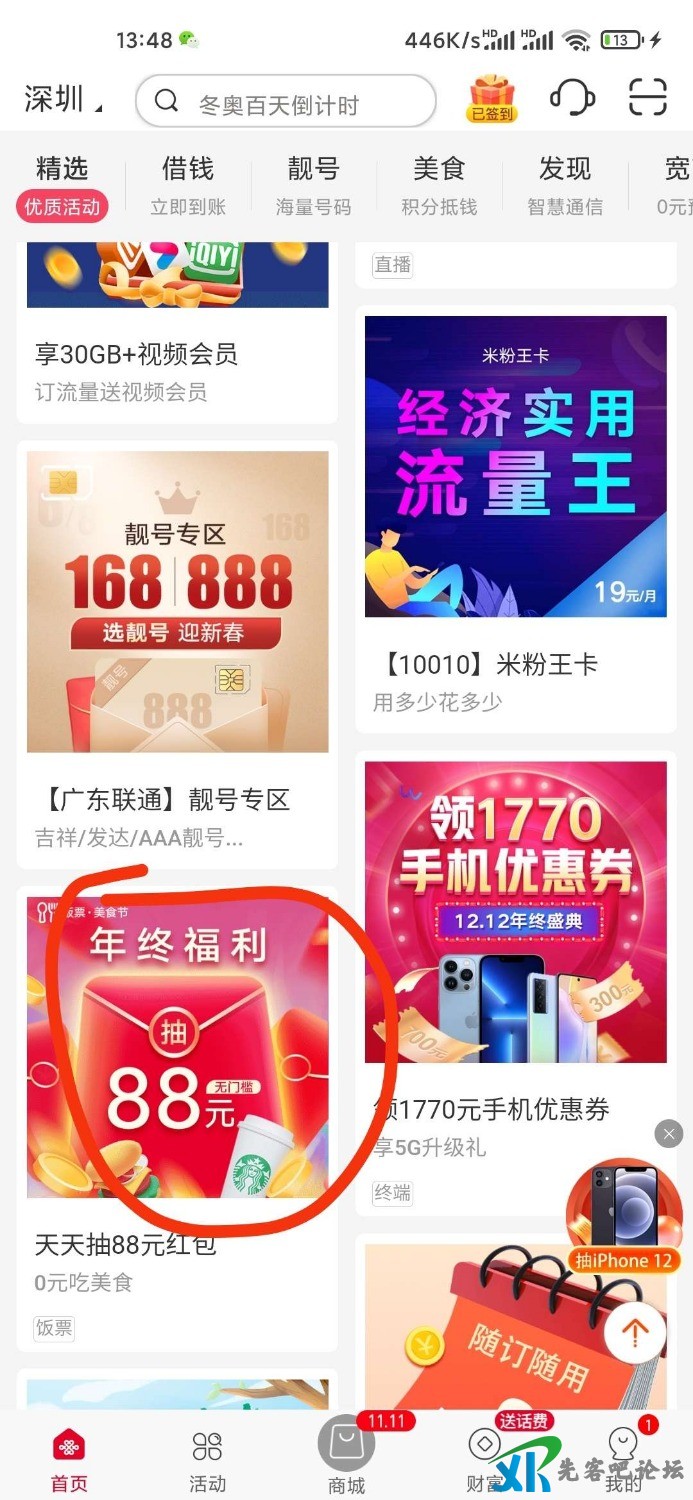
Task: Open the city selector showing 深圳
Action: pyautogui.click(x=63, y=100)
